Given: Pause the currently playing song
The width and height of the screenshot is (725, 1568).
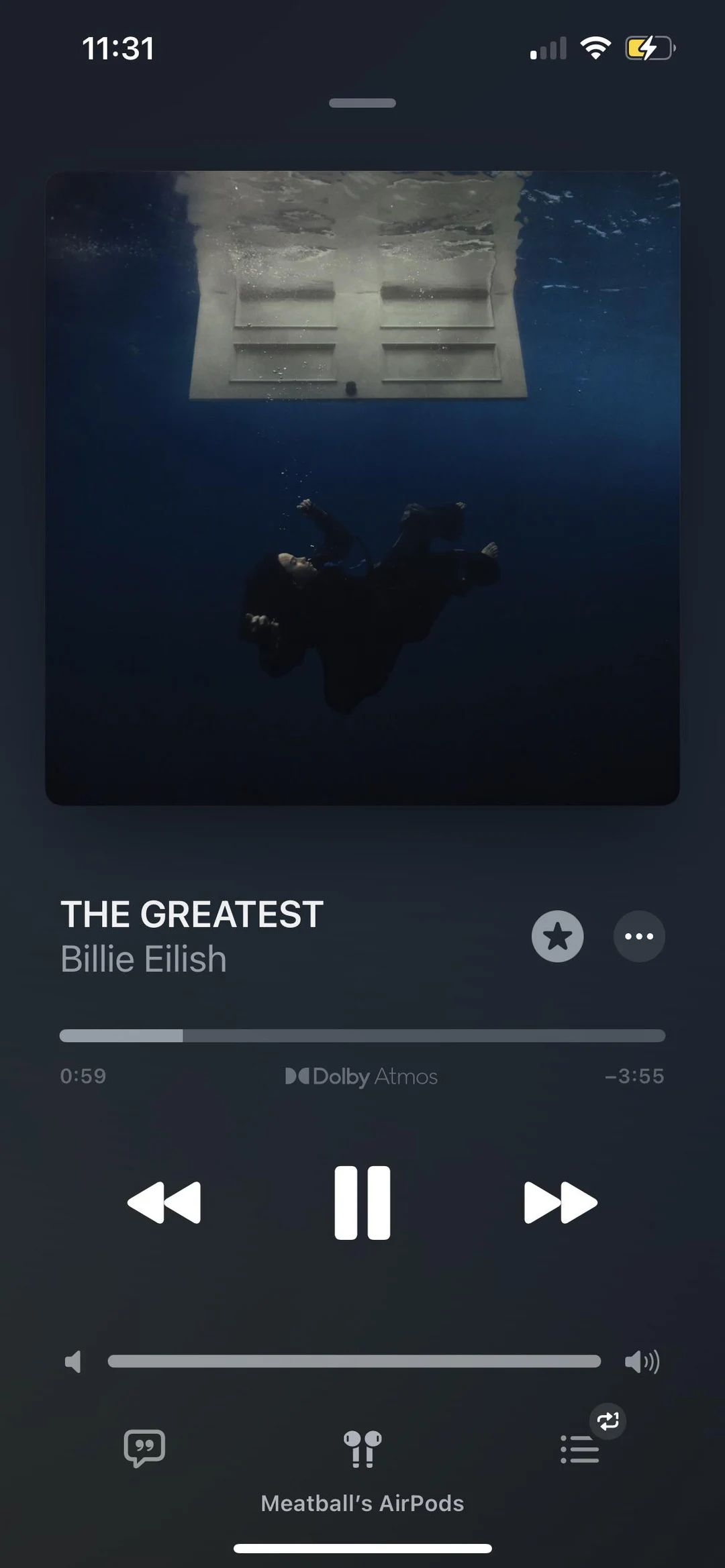Looking at the screenshot, I should tap(362, 1202).
